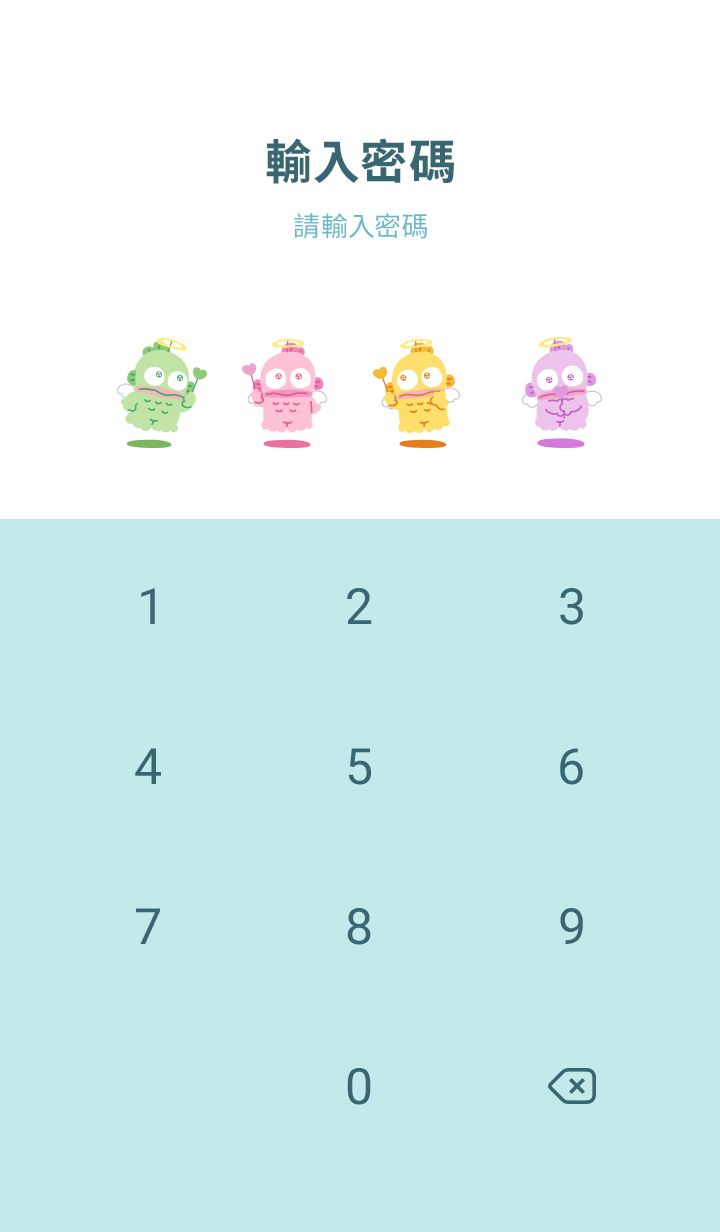Enter digit 0 on the passcode pad
This screenshot has height=1232, width=720.
(x=359, y=1087)
